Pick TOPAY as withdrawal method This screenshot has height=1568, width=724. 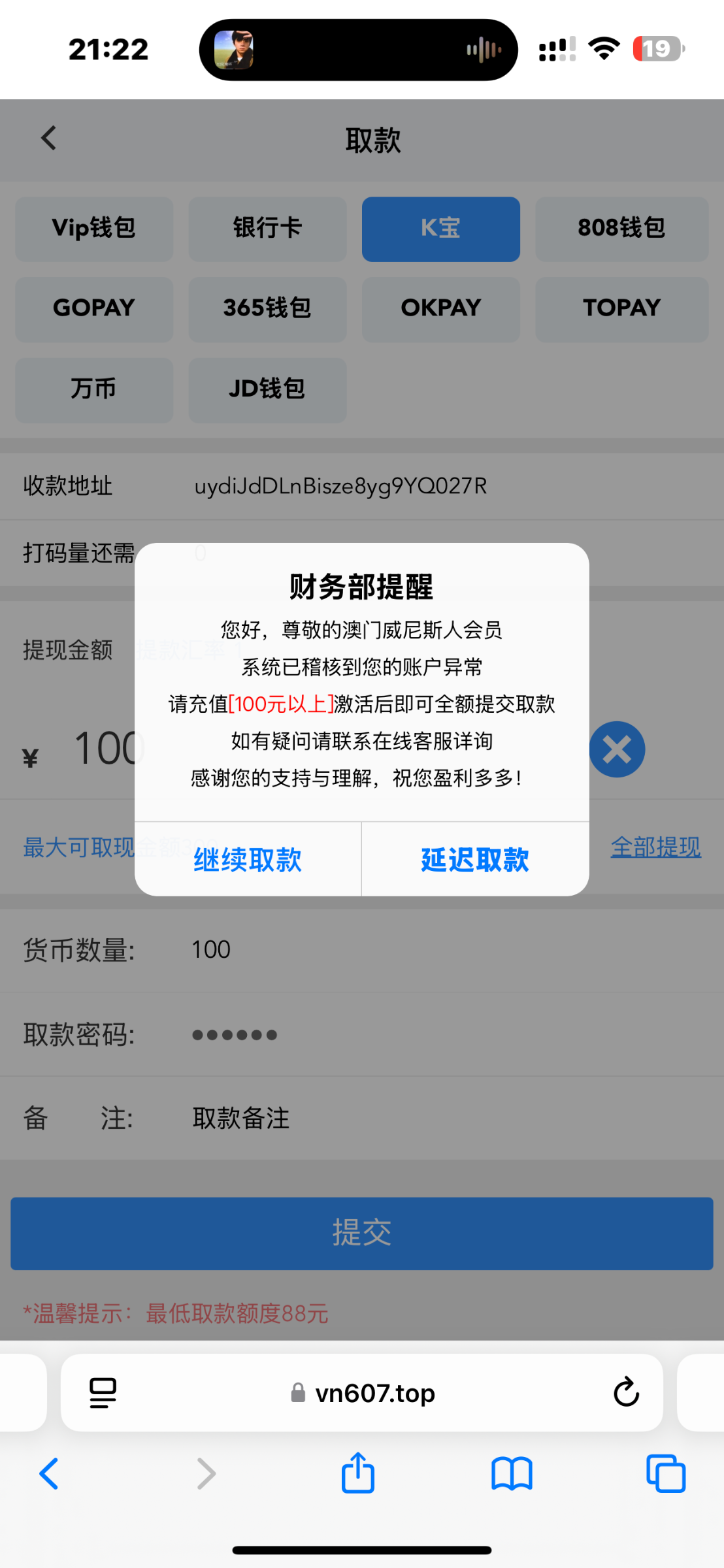(x=621, y=308)
